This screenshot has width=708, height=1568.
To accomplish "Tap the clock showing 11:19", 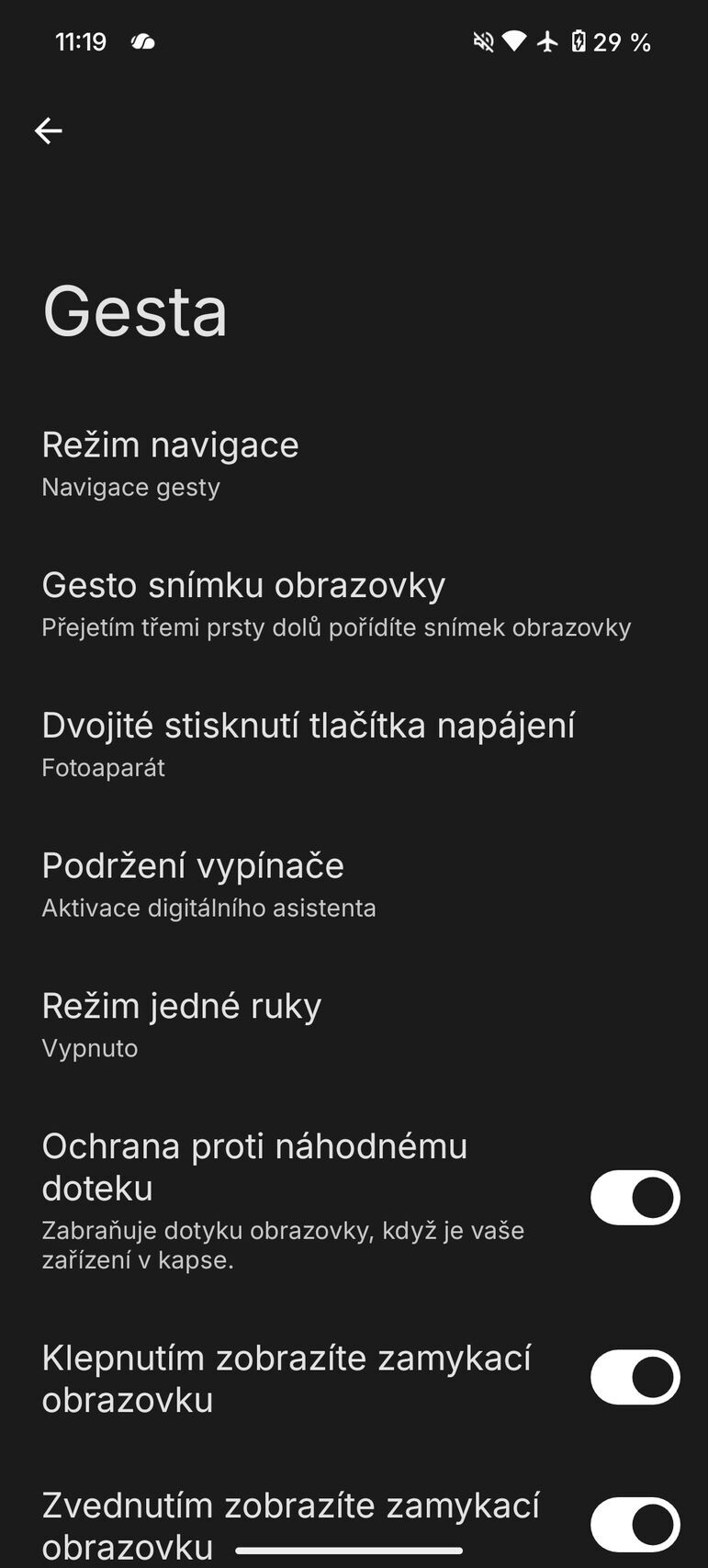I will (82, 41).
